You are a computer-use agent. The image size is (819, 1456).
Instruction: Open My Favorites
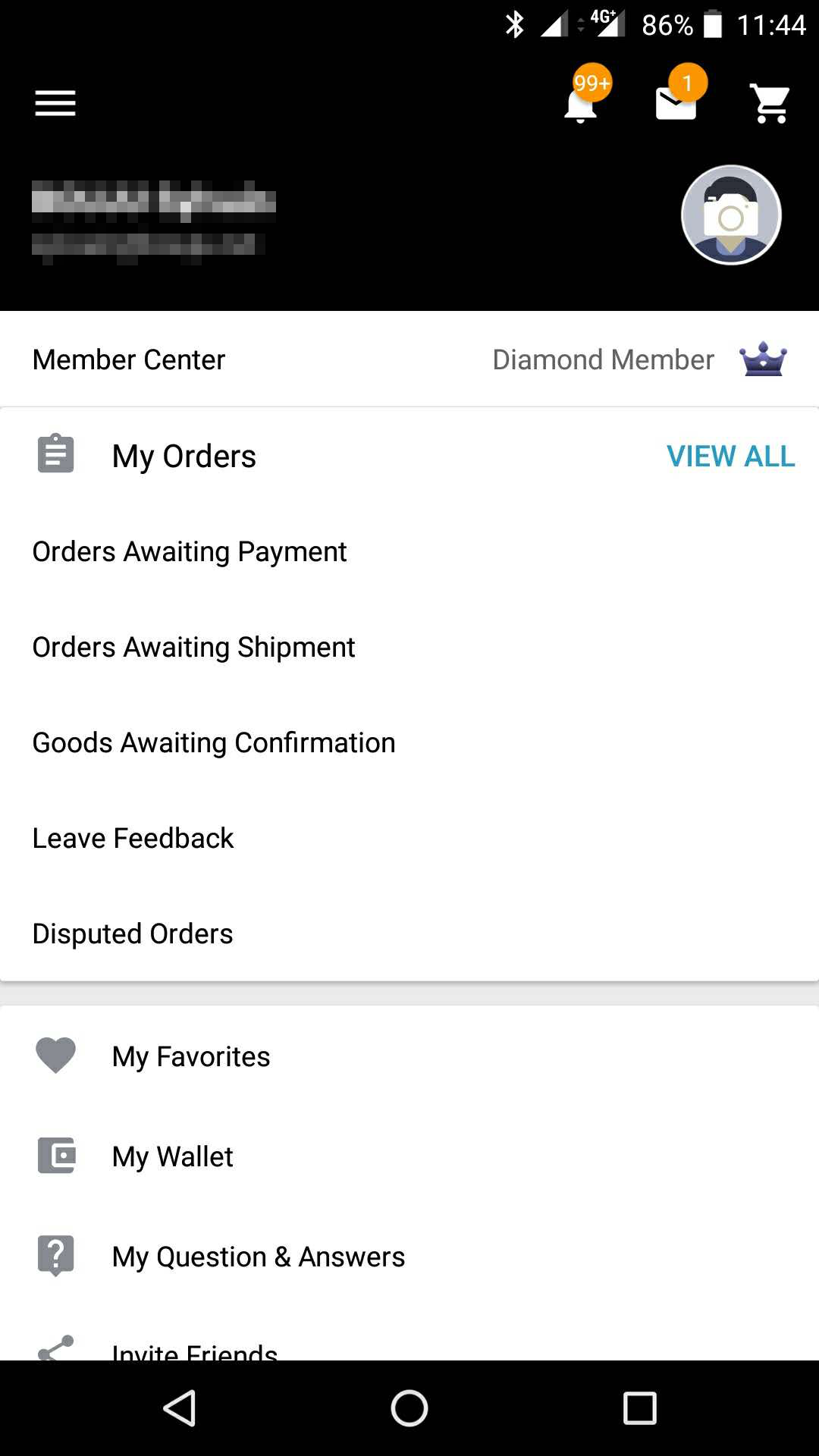click(409, 1056)
